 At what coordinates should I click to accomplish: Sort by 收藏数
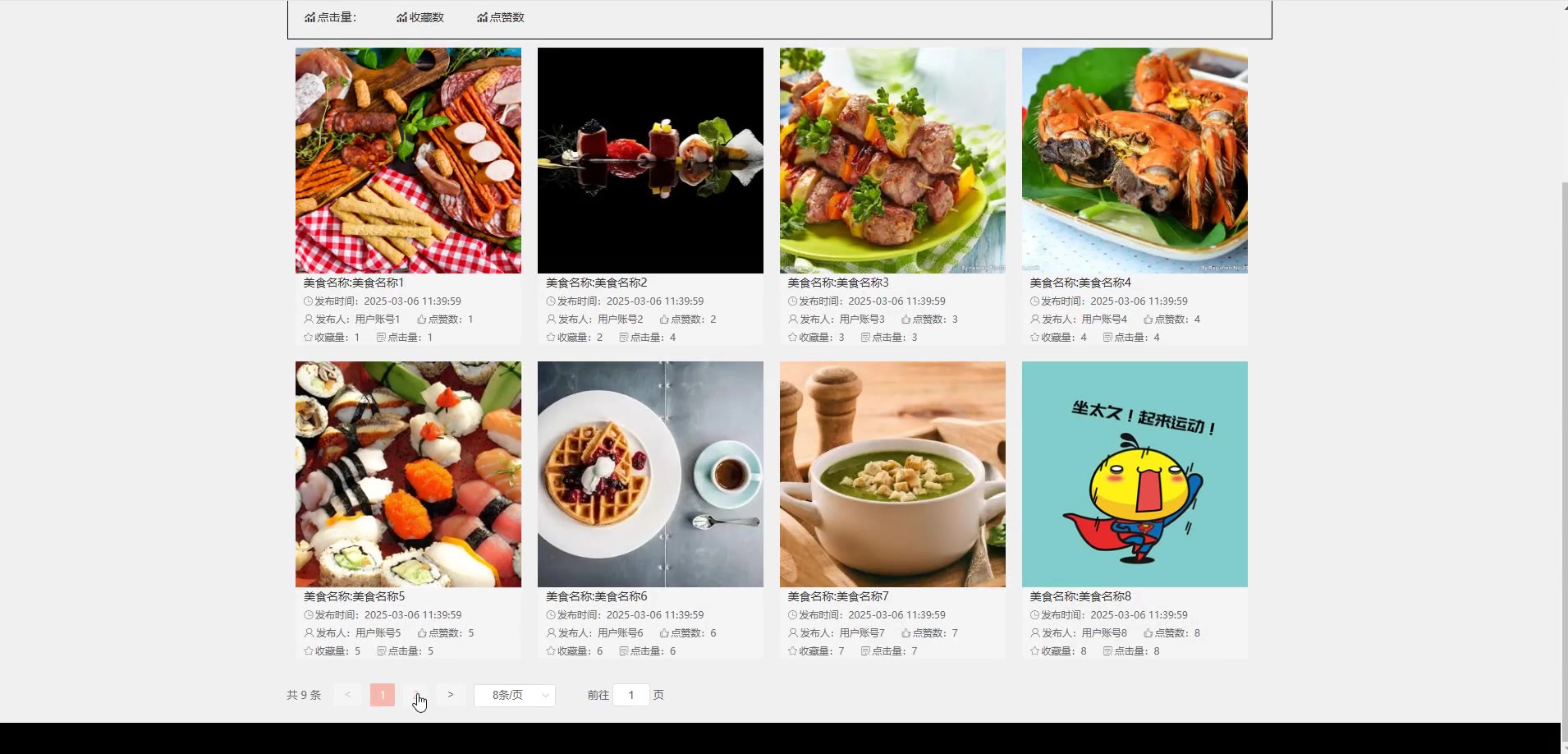coord(420,17)
